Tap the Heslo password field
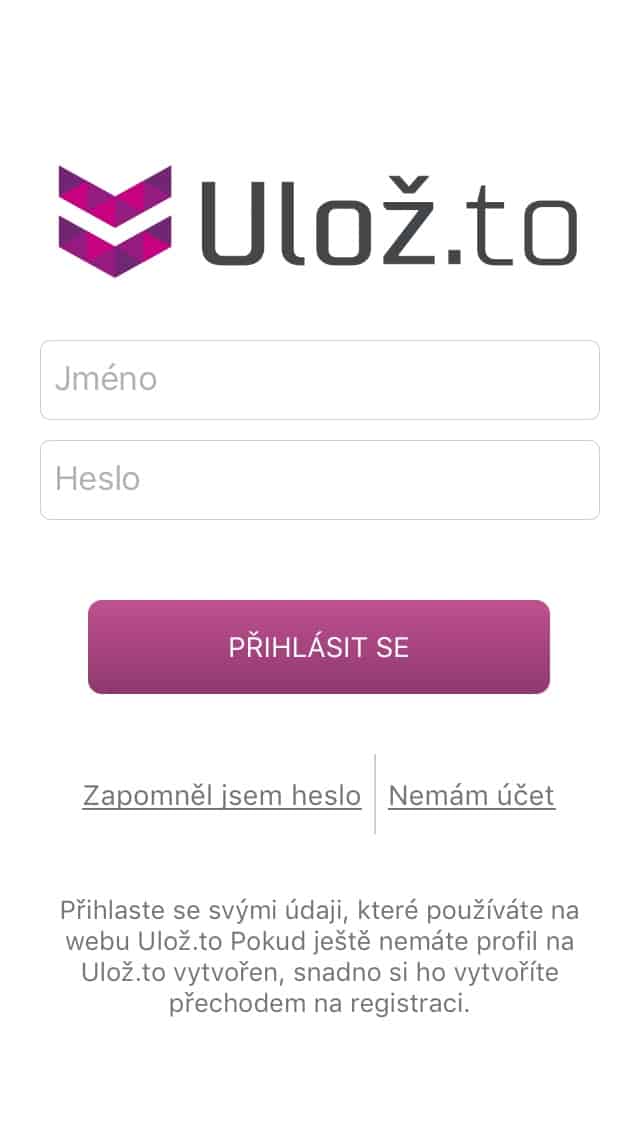The height and width of the screenshot is (1136, 640). pyautogui.click(x=320, y=480)
